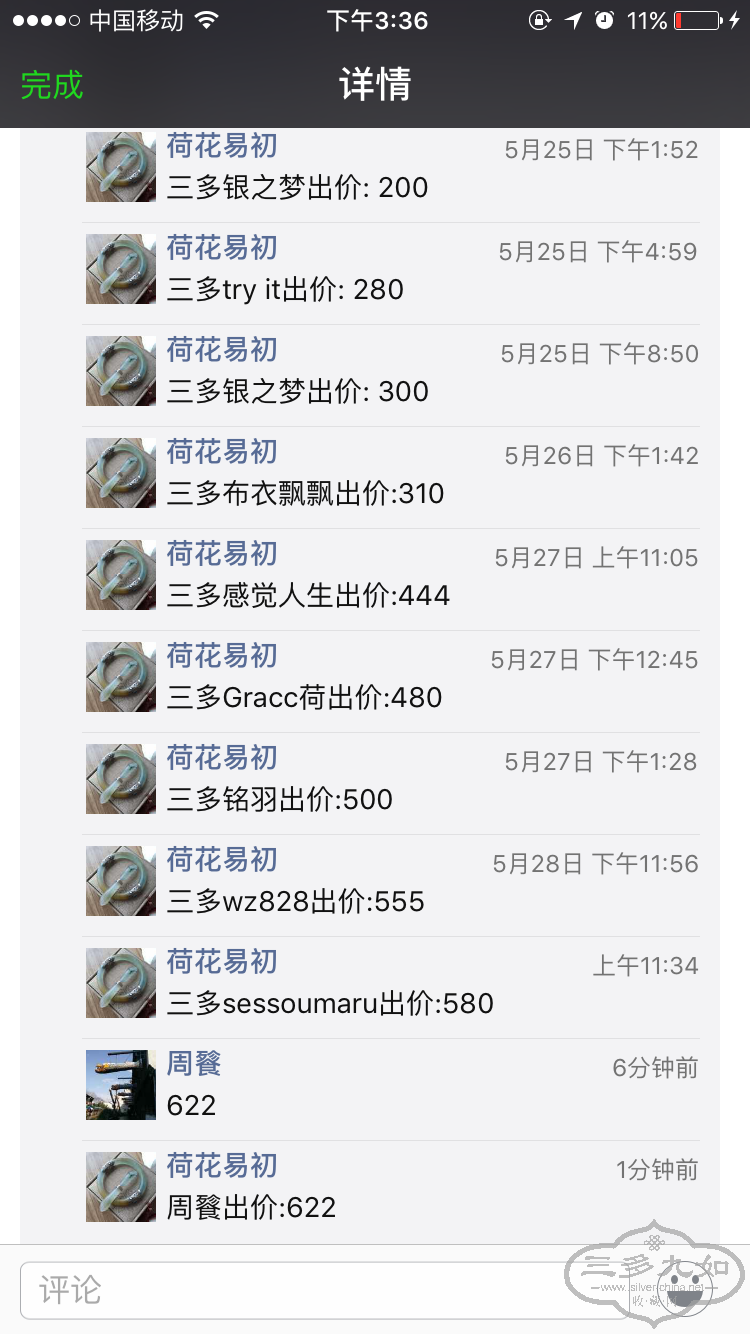Open 周餐's profile name link

(x=193, y=1064)
